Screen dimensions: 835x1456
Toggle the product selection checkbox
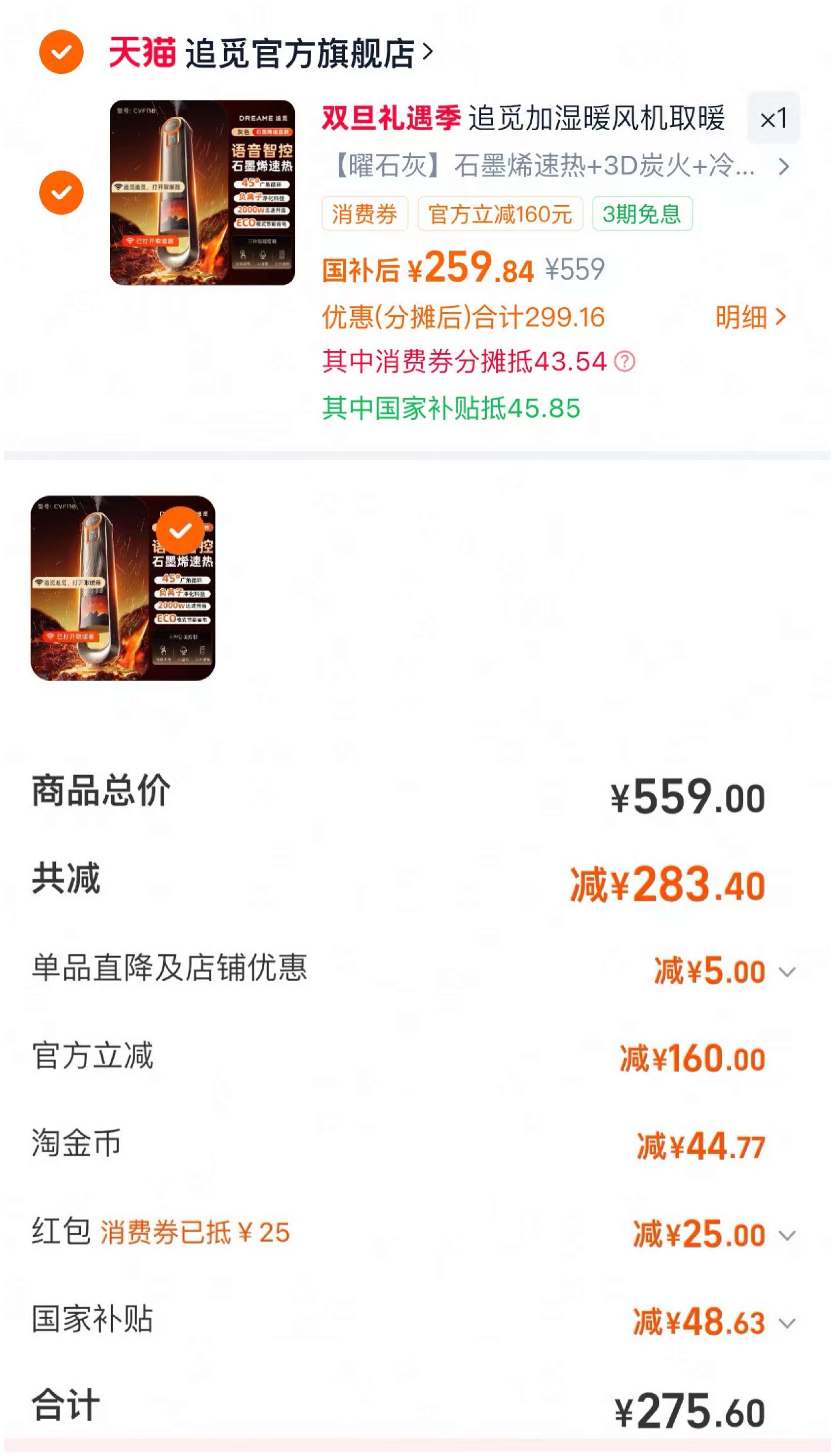(x=61, y=192)
